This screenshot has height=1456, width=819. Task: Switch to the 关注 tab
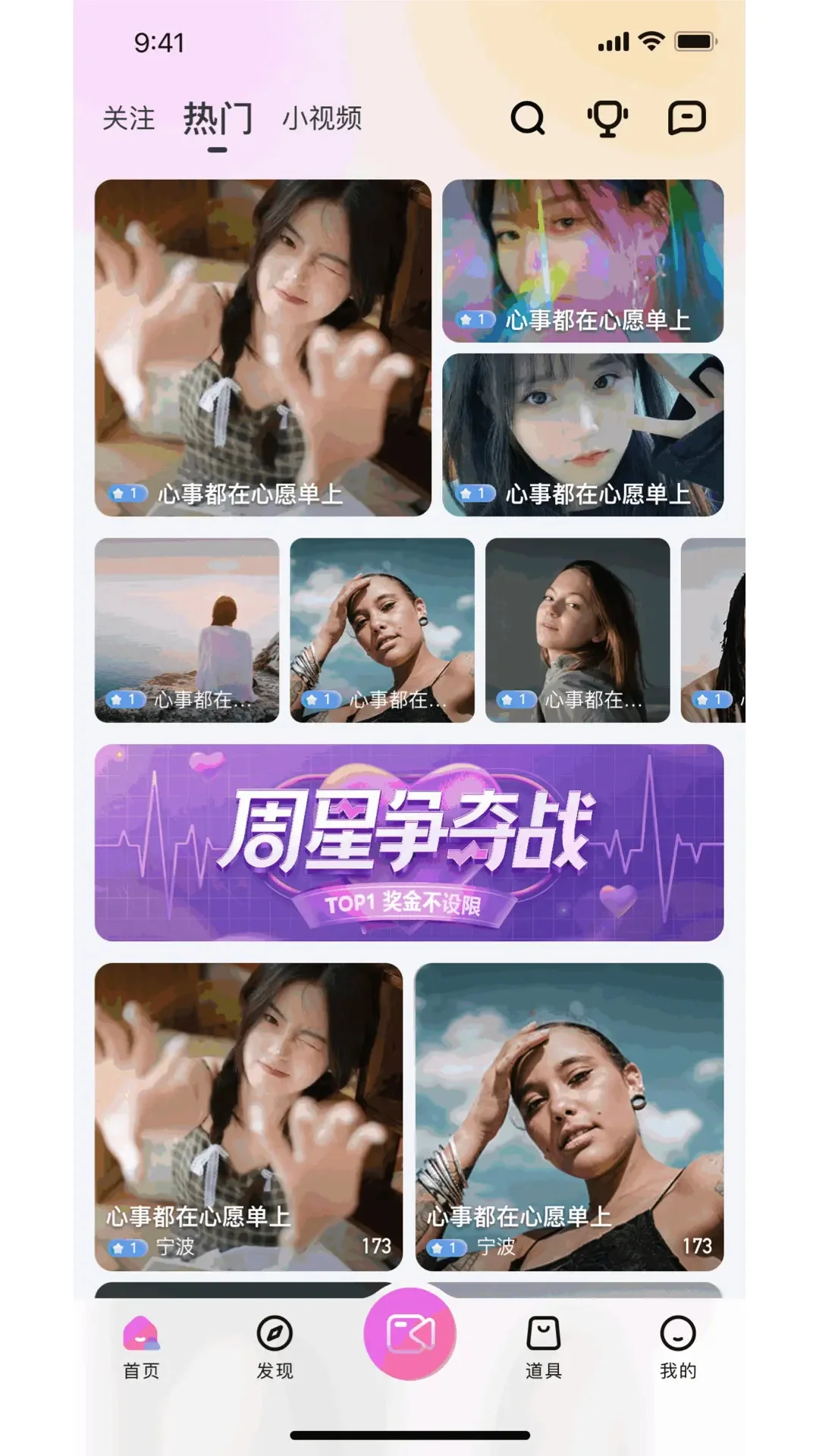(x=127, y=118)
